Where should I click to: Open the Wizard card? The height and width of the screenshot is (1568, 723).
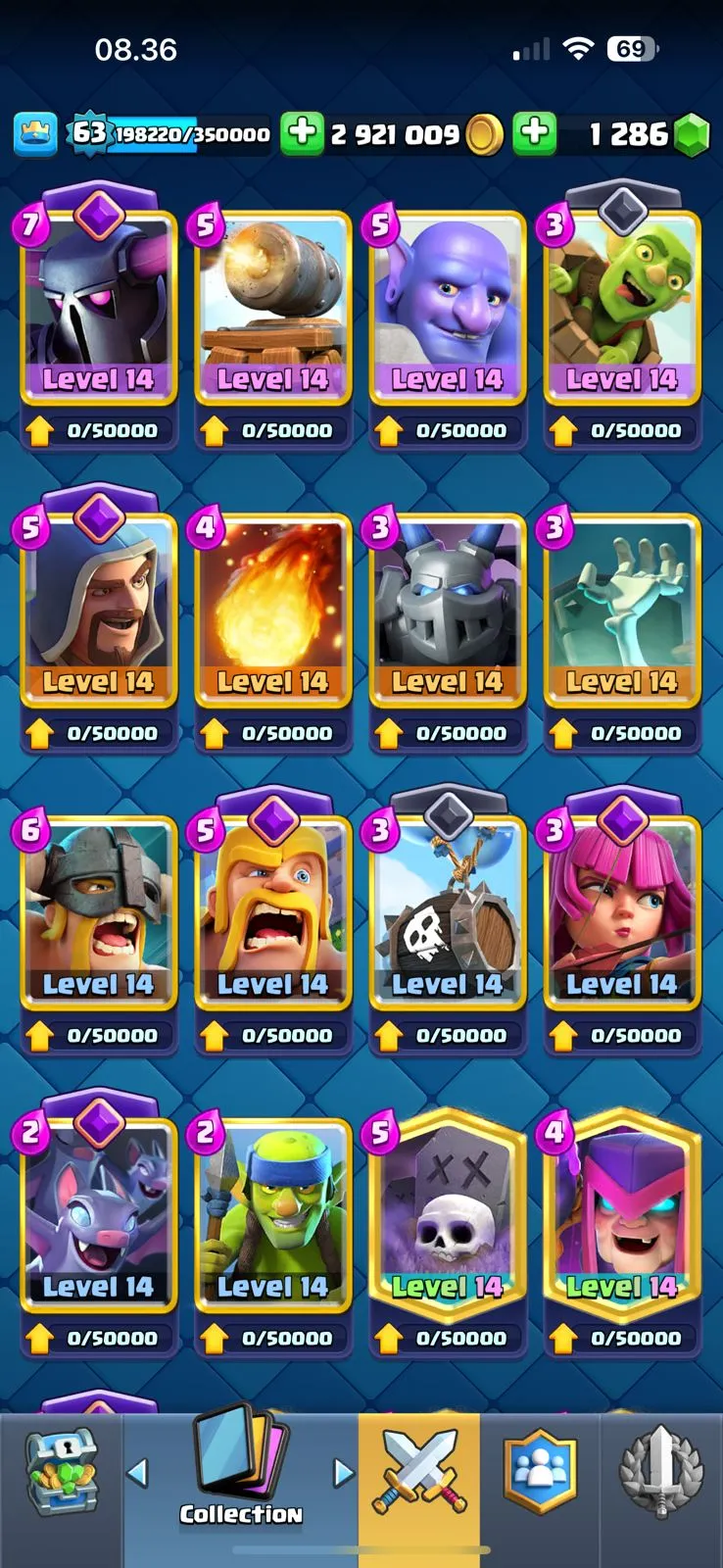[98, 608]
